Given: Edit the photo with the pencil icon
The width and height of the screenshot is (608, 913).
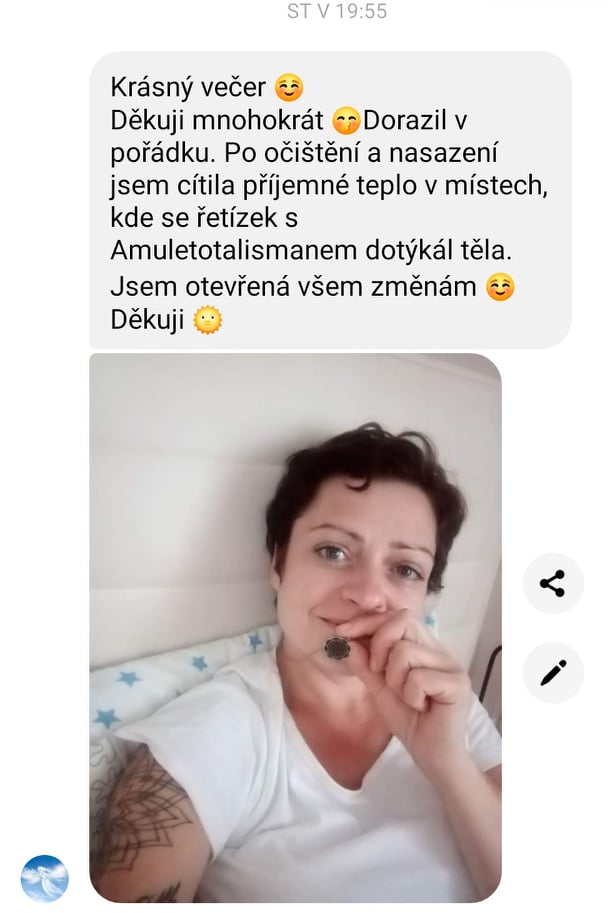Looking at the screenshot, I should click(552, 672).
